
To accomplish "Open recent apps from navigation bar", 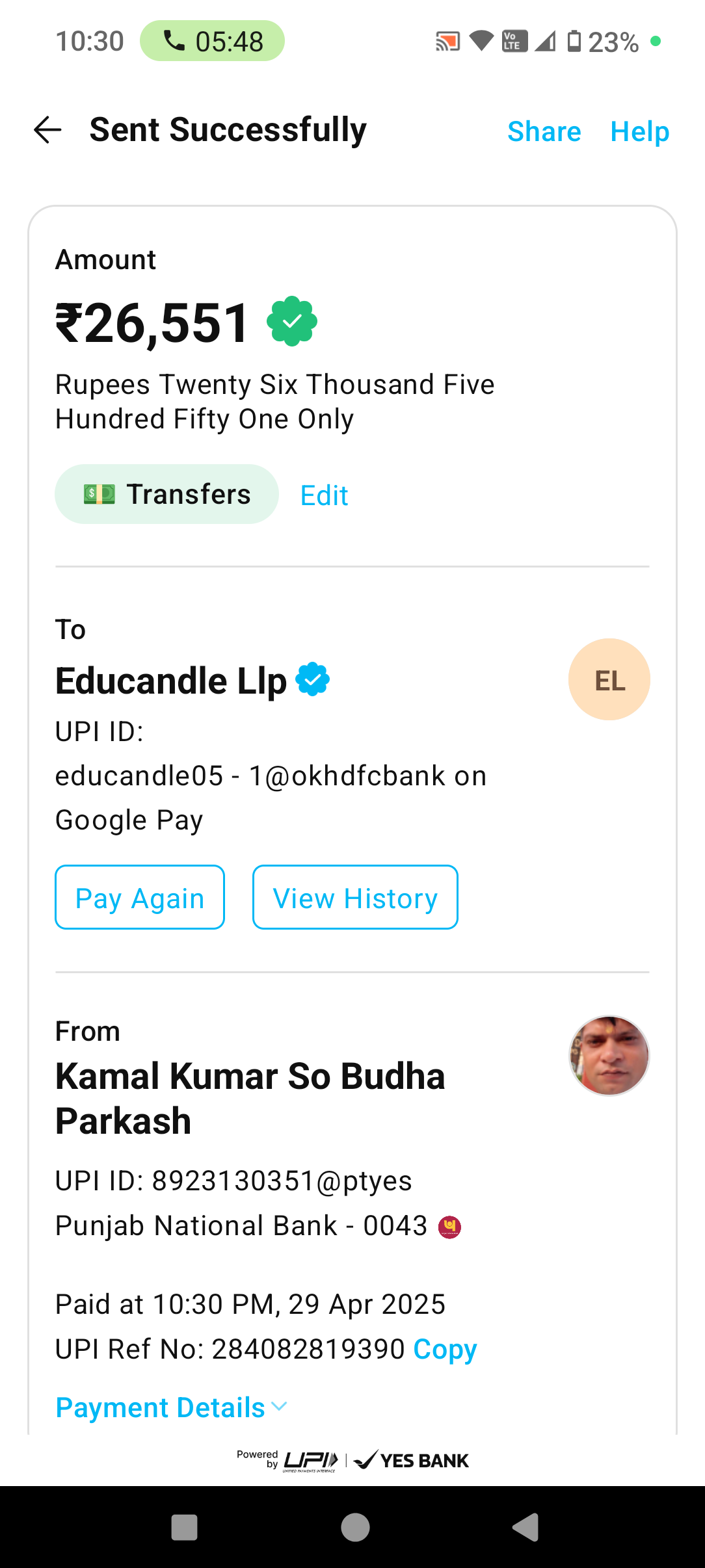I will pos(184,1527).
